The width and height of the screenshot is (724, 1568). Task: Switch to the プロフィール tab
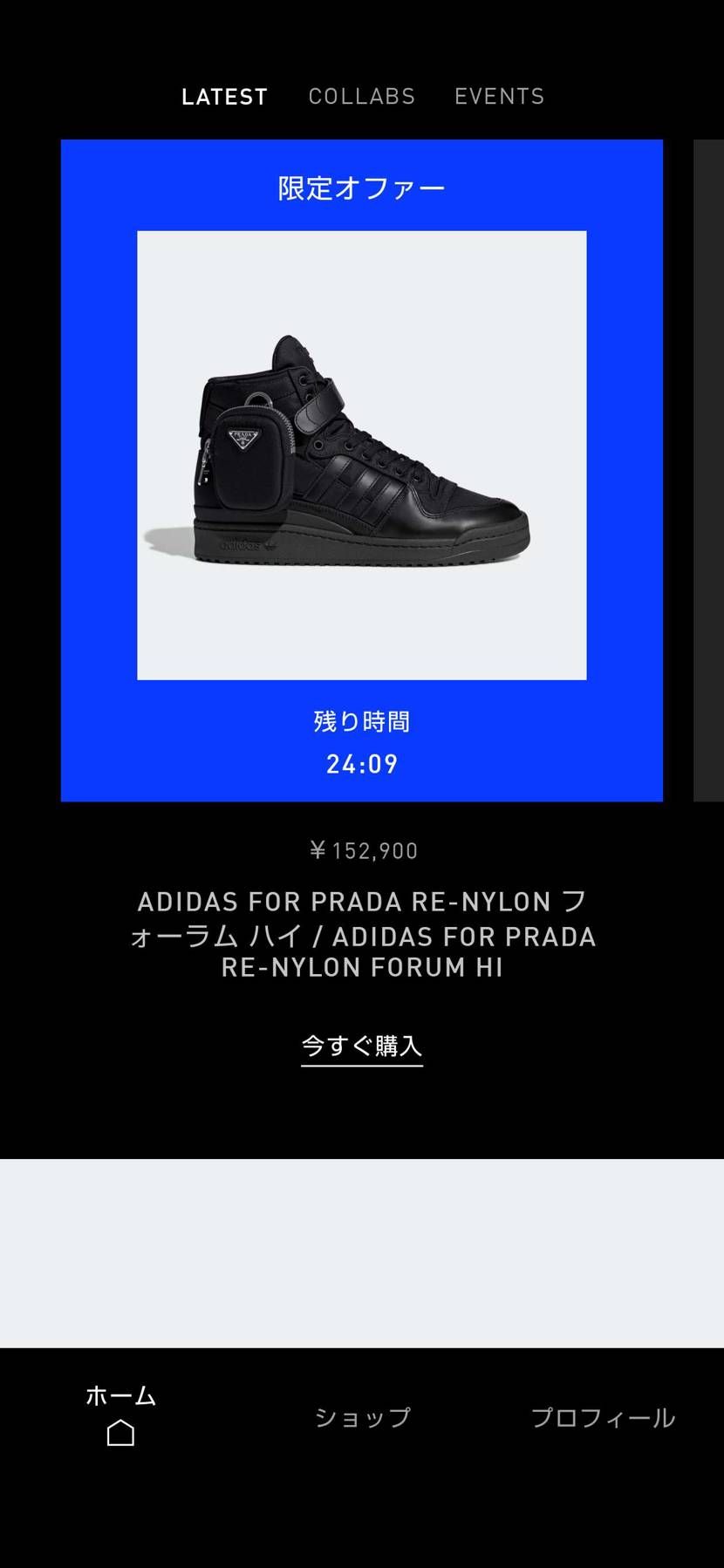coord(603,1417)
